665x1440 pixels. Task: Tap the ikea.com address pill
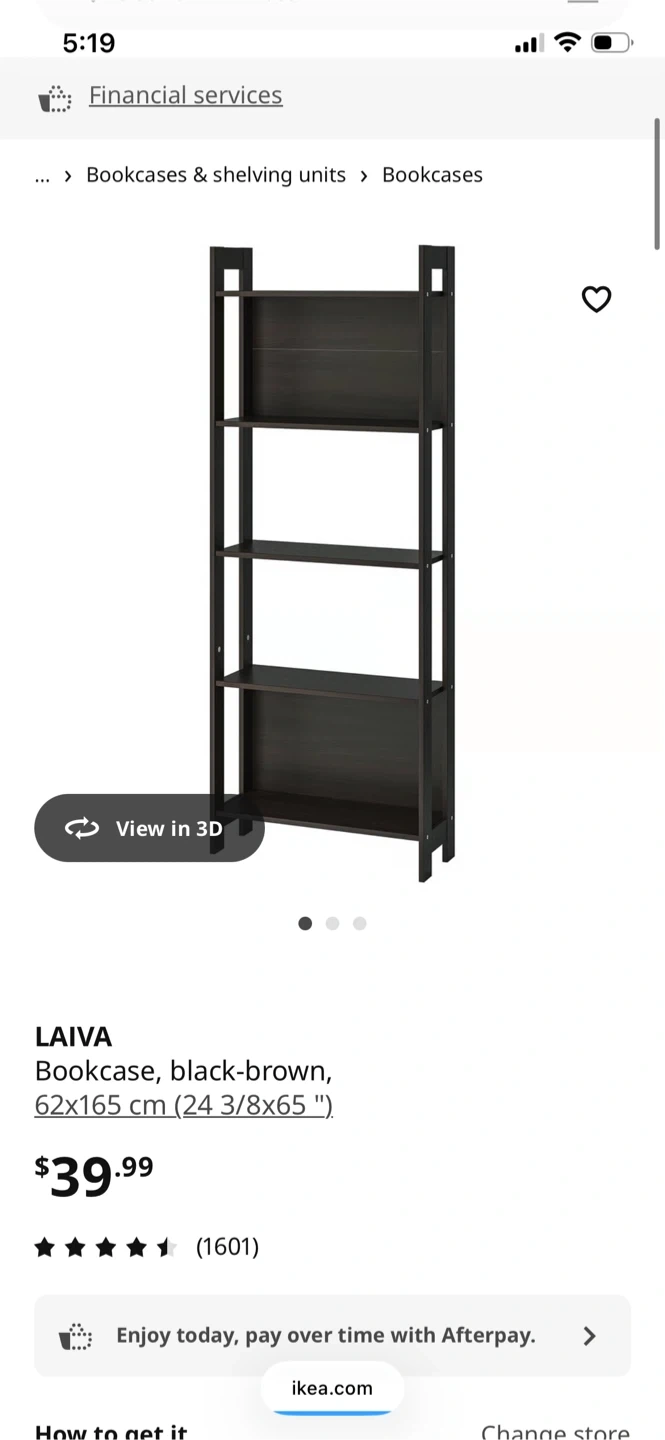pyautogui.click(x=332, y=1388)
